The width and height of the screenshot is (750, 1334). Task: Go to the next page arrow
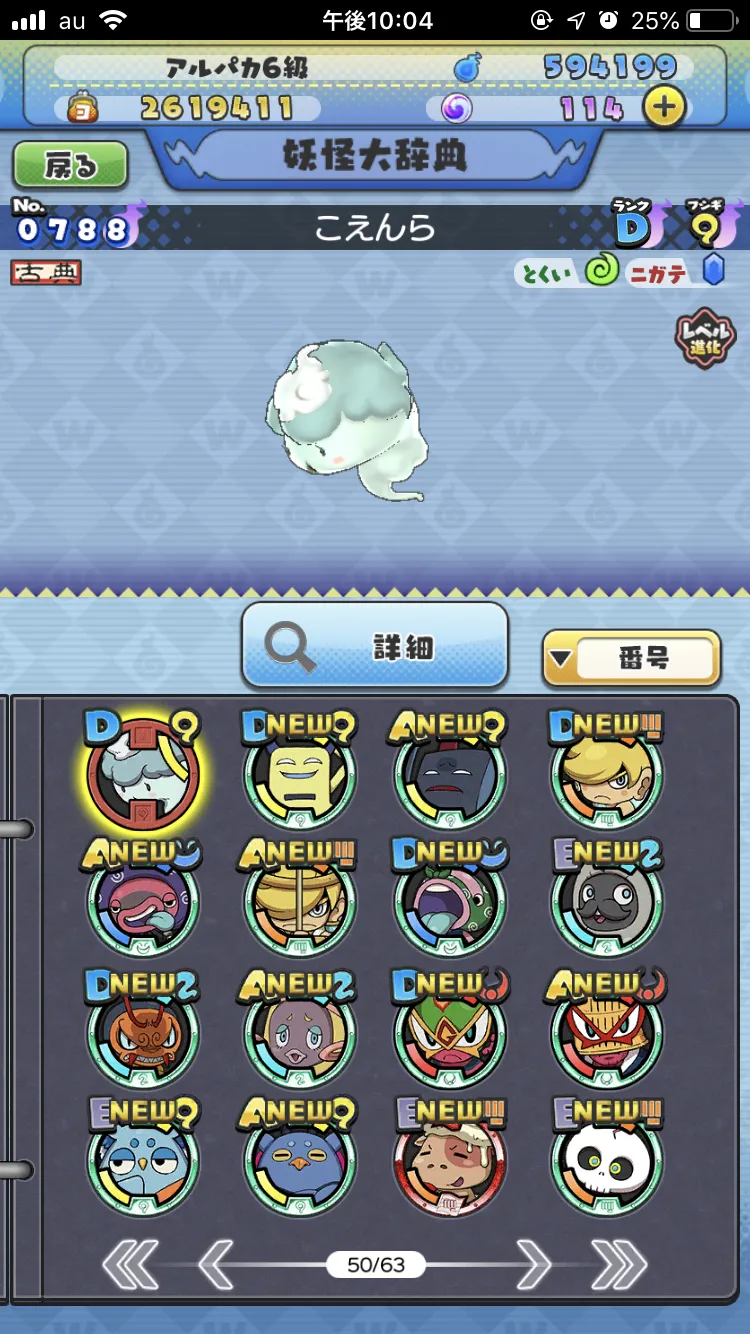click(532, 1264)
